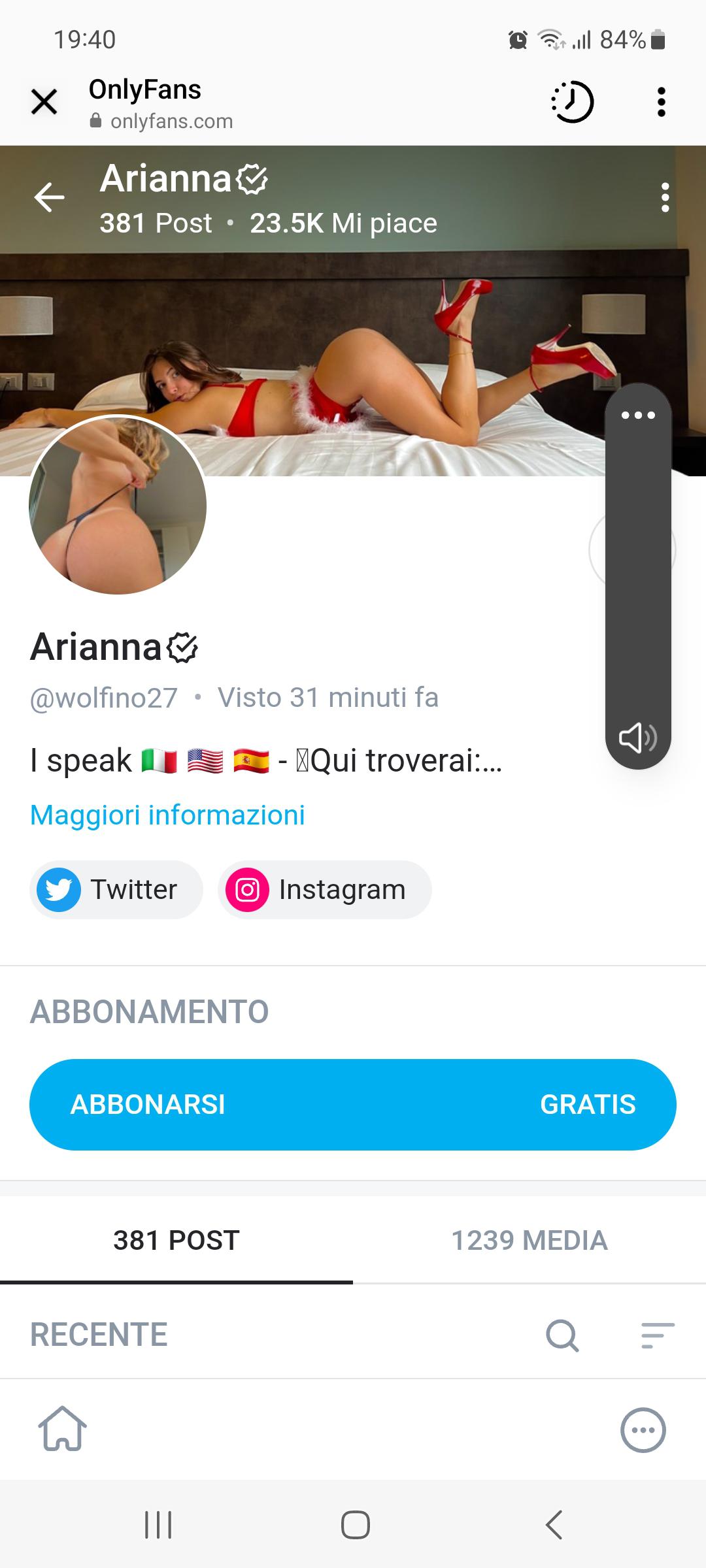Switch to the 1239 MEDIA tab
Screen dimensions: 706x1568
pyautogui.click(x=530, y=1239)
